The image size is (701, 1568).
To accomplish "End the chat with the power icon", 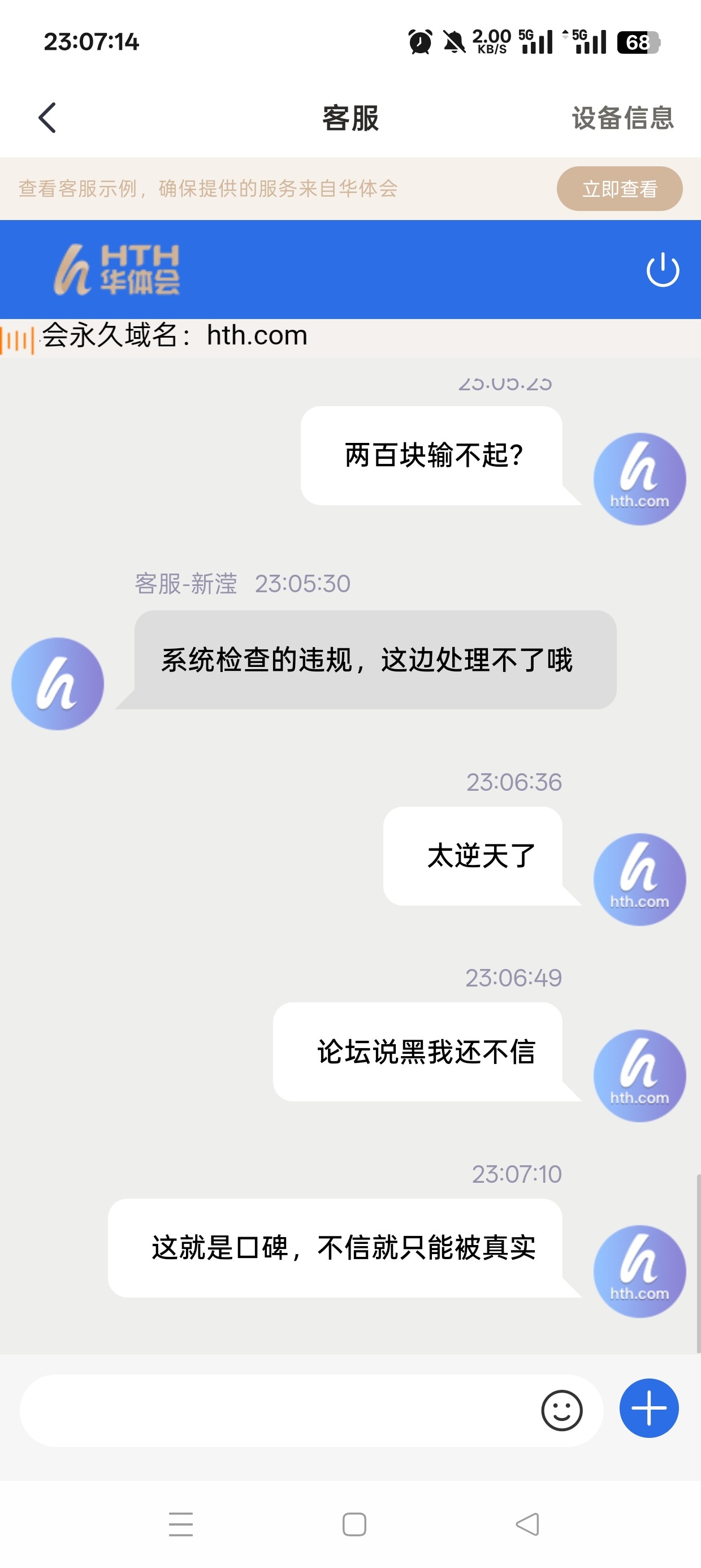I will pos(662,270).
